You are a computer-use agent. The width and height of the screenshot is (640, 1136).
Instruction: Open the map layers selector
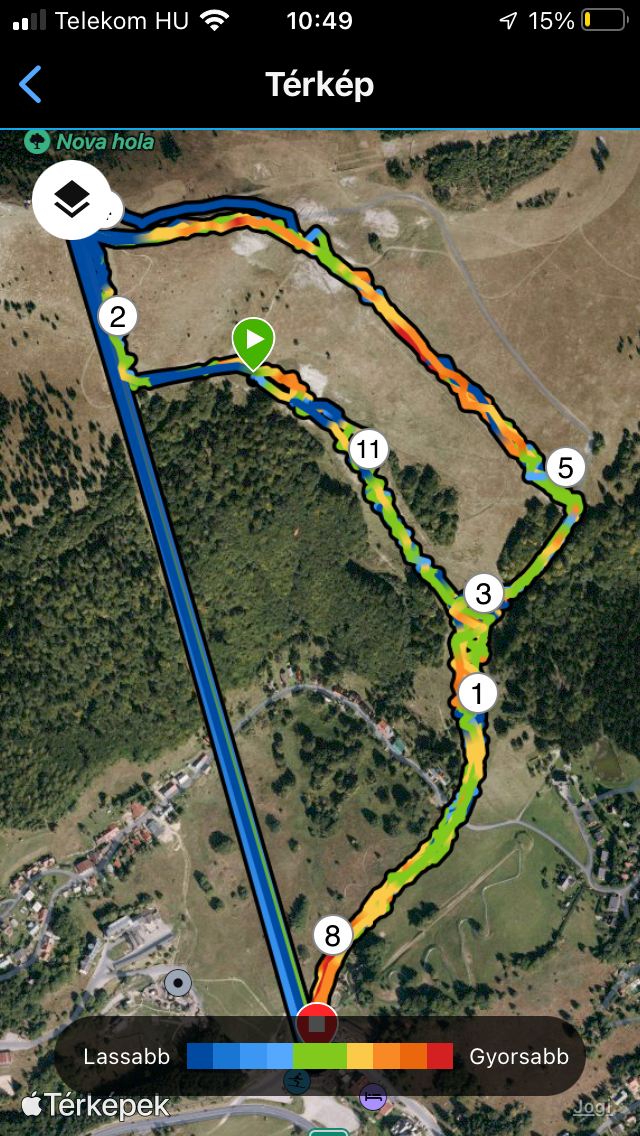pyautogui.click(x=71, y=200)
